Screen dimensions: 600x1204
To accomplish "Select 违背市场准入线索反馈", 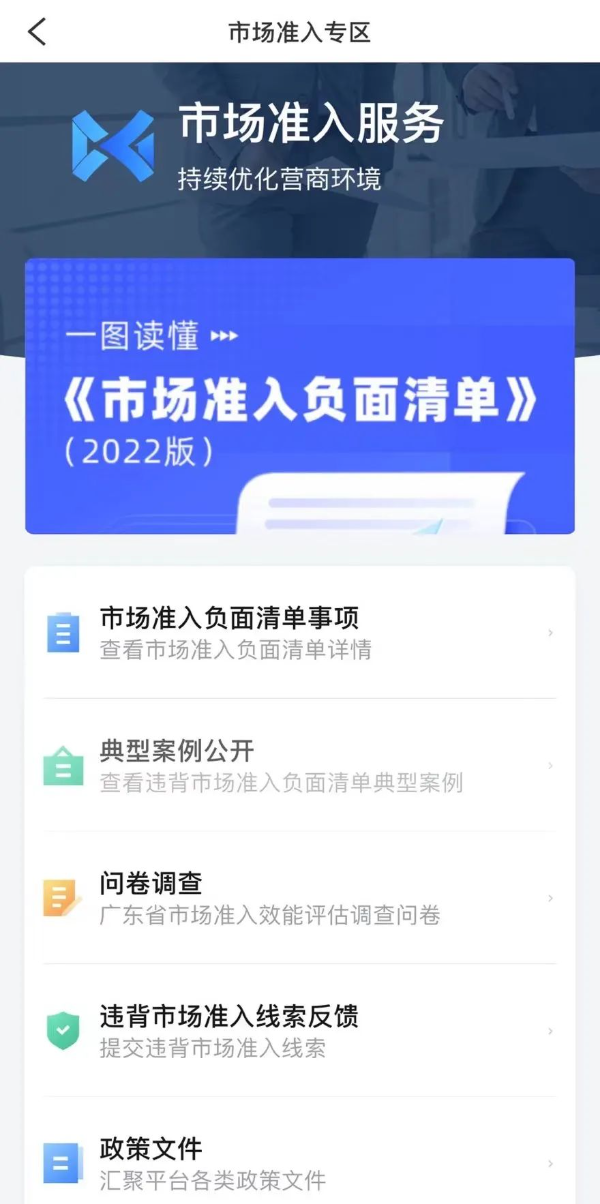I will [300, 1031].
